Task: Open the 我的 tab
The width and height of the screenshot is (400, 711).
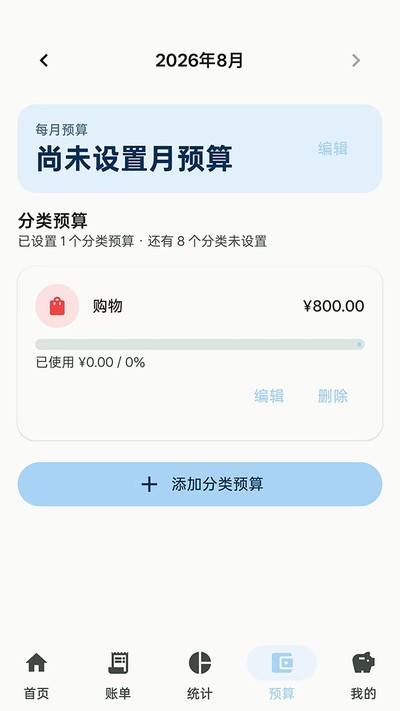Action: point(363,673)
